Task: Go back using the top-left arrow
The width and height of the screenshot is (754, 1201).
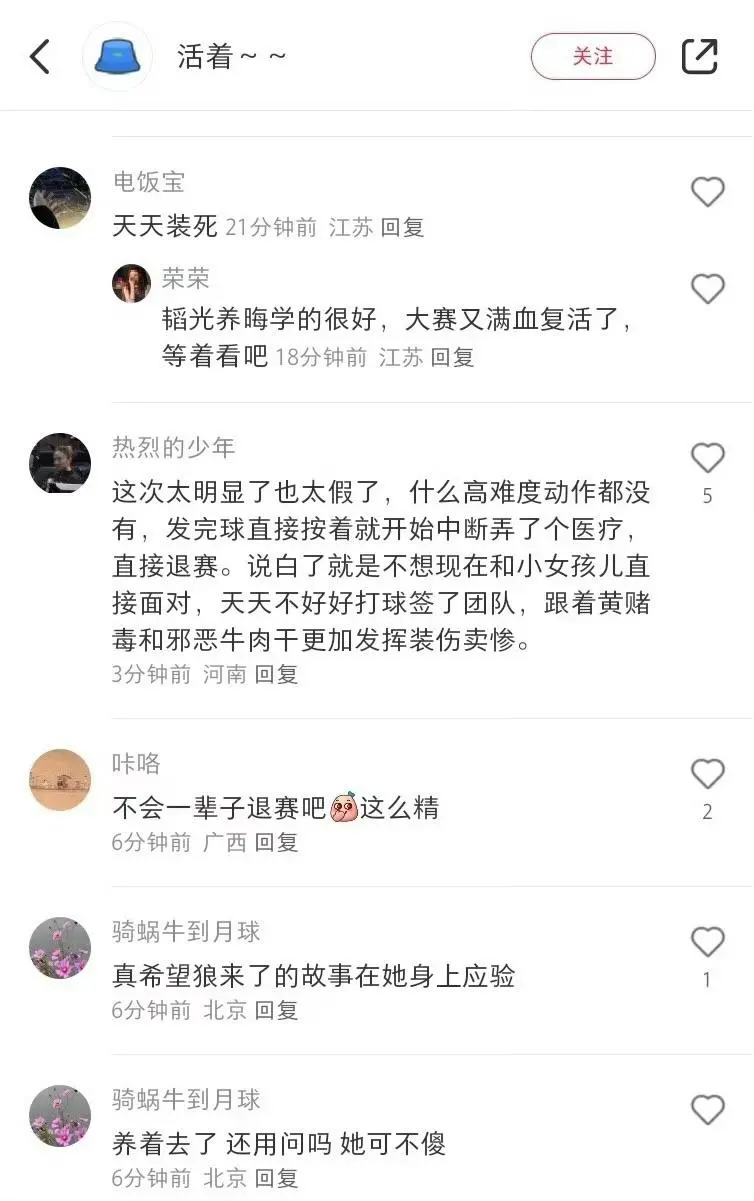Action: pos(40,57)
